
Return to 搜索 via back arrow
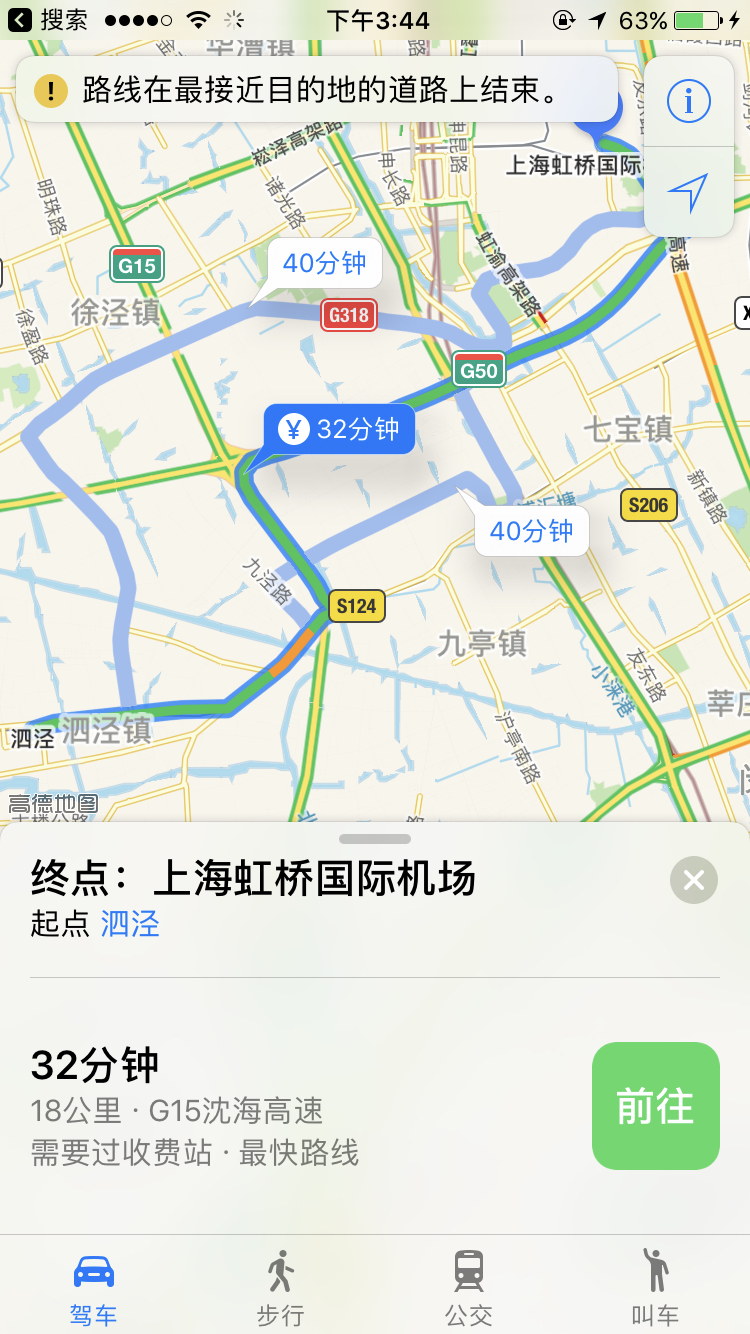pyautogui.click(x=49, y=20)
